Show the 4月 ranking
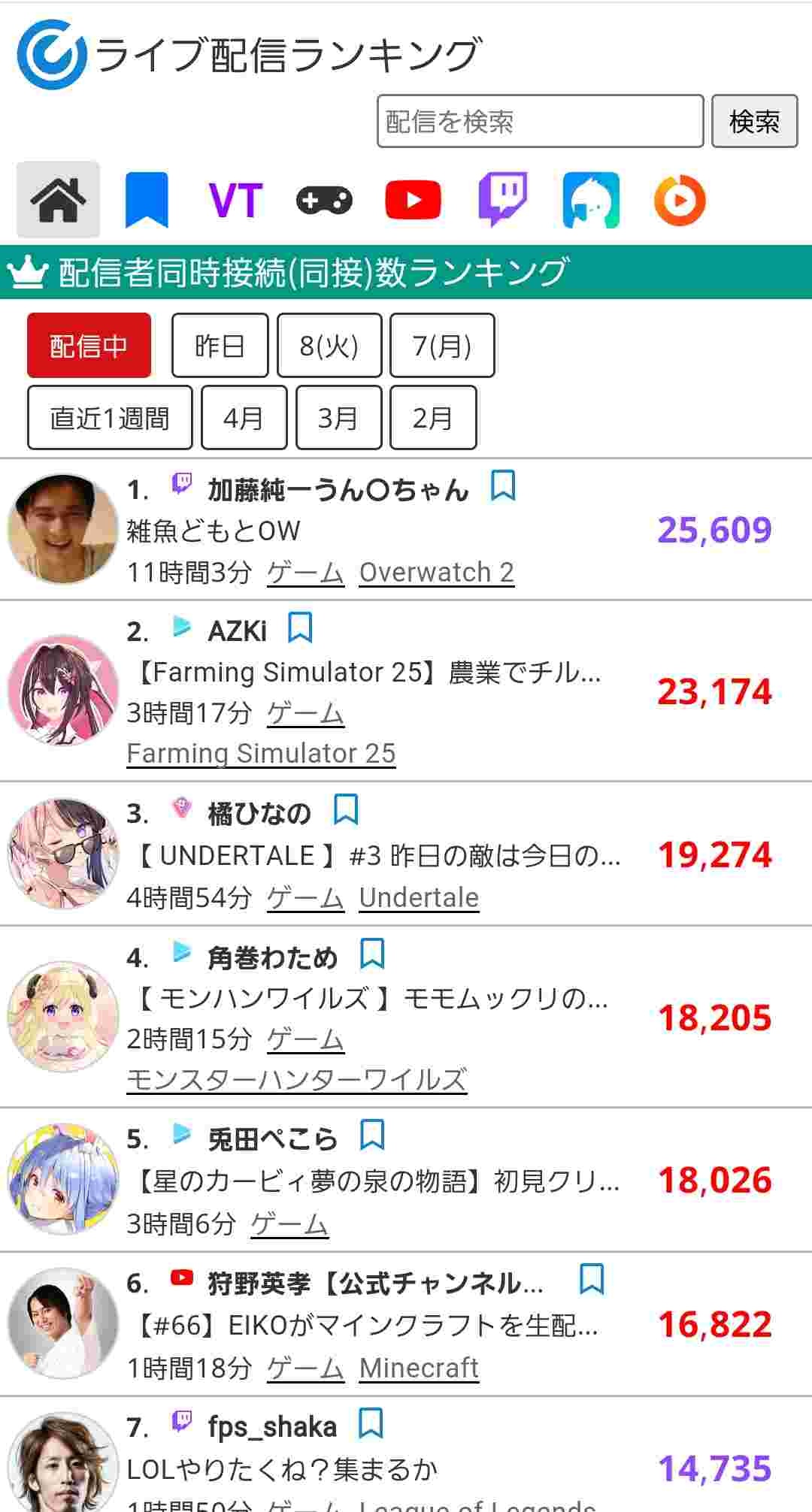812x1512 pixels. (244, 418)
